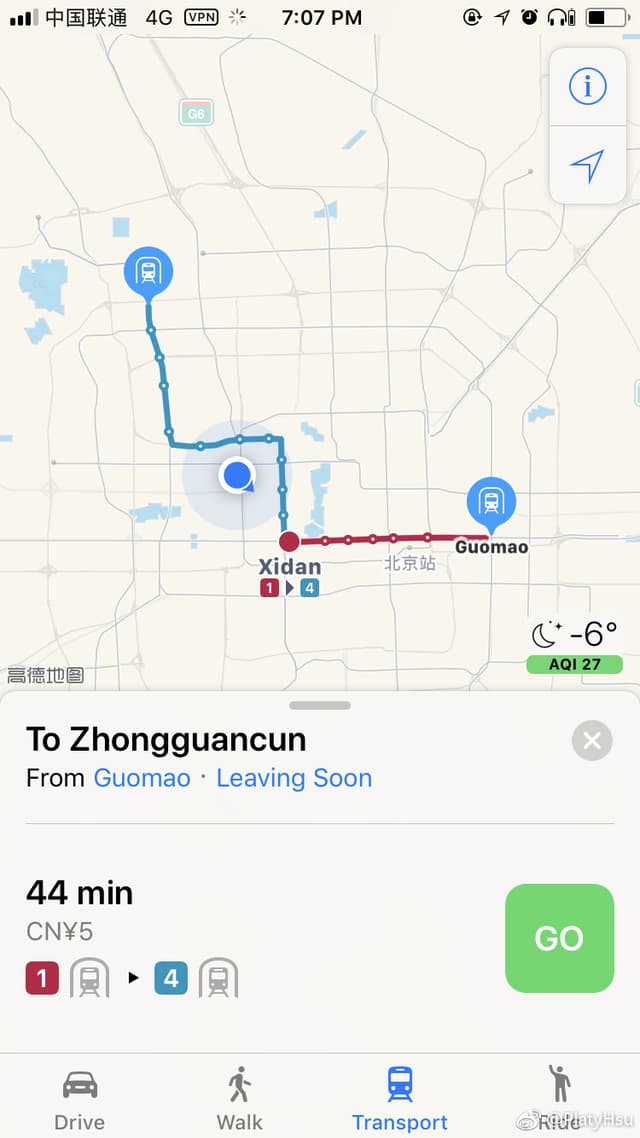Image resolution: width=640 pixels, height=1138 pixels.
Task: Start navigation with GO button
Action: (559, 938)
